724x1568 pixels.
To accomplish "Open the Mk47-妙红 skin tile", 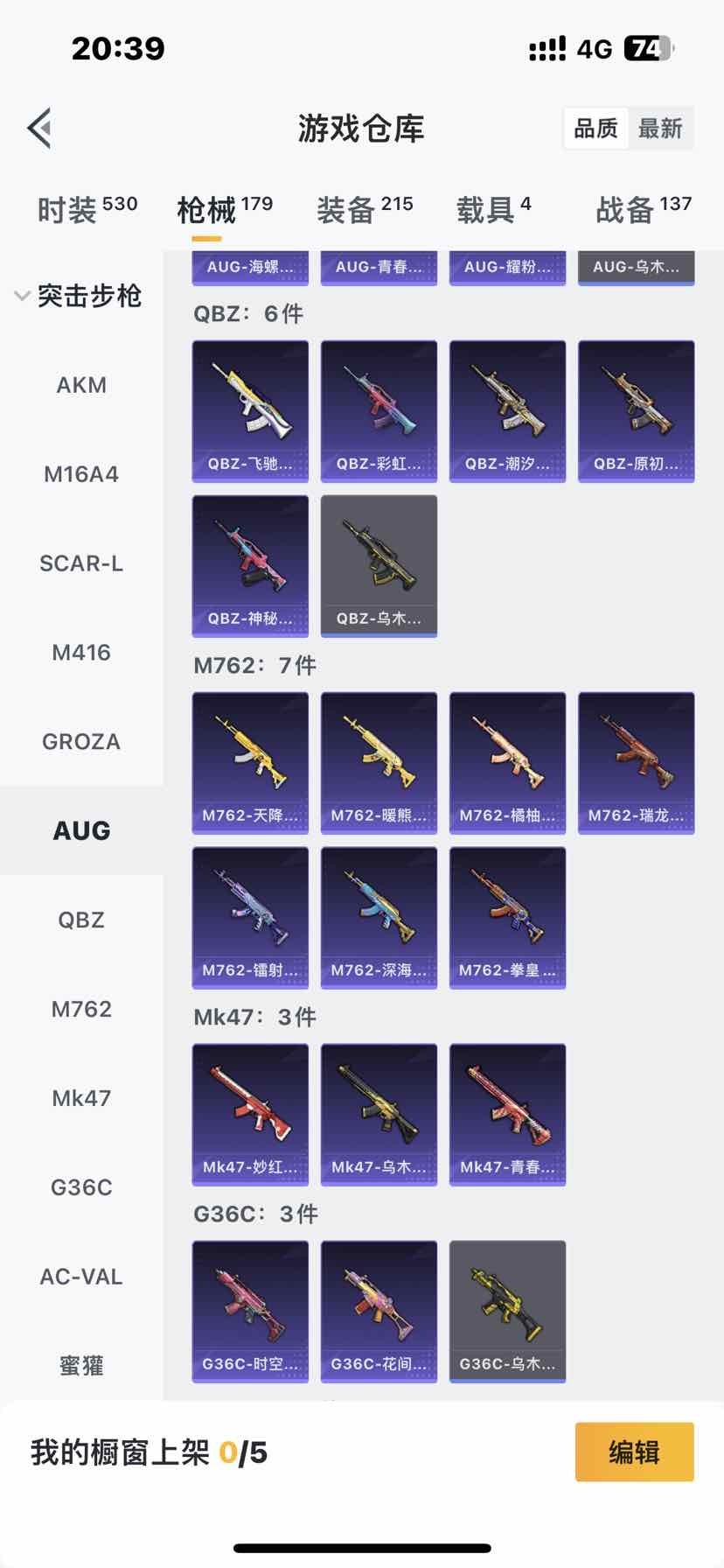I will (250, 1115).
